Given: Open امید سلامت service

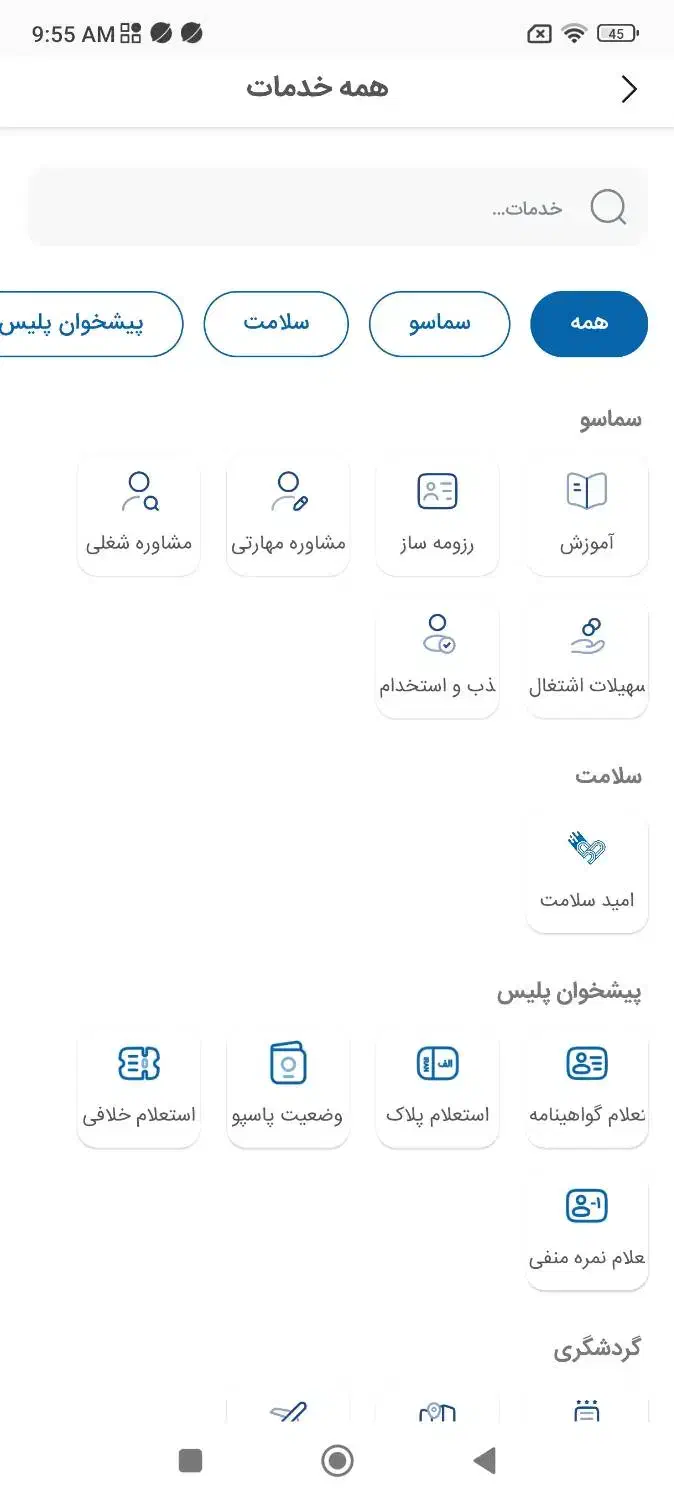Looking at the screenshot, I should point(587,873).
